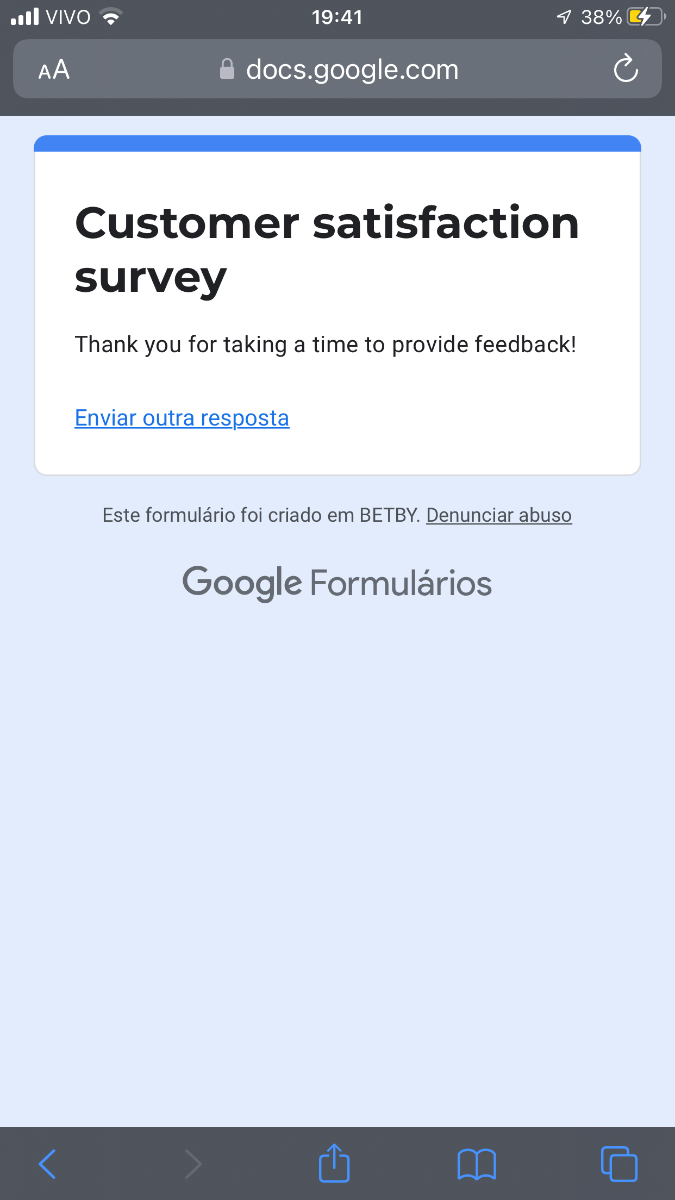Open the Safari share sheet
The height and width of the screenshot is (1200, 675).
tap(335, 1163)
